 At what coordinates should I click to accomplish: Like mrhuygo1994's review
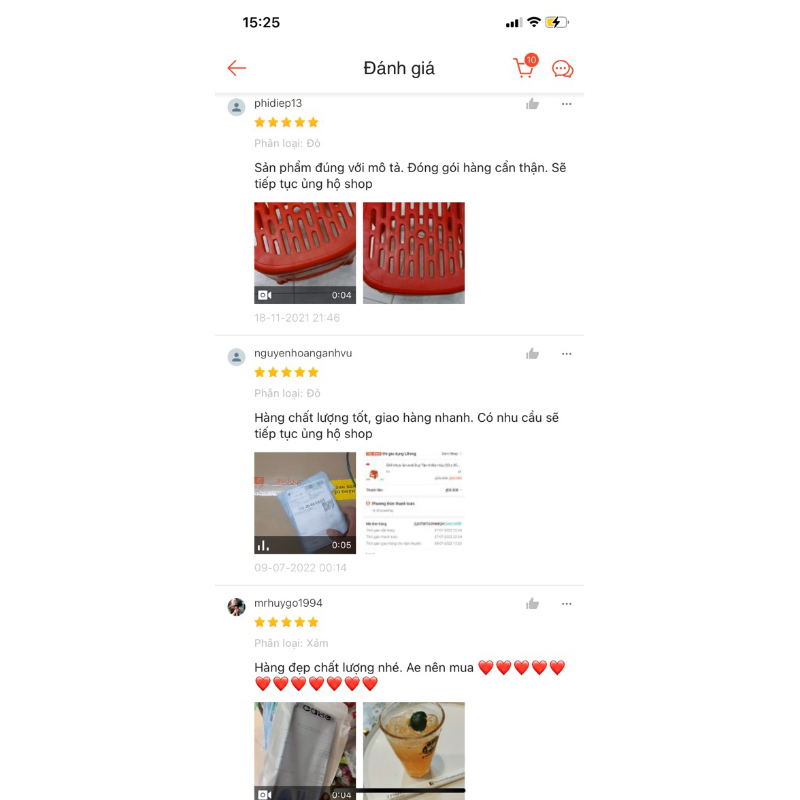[533, 604]
